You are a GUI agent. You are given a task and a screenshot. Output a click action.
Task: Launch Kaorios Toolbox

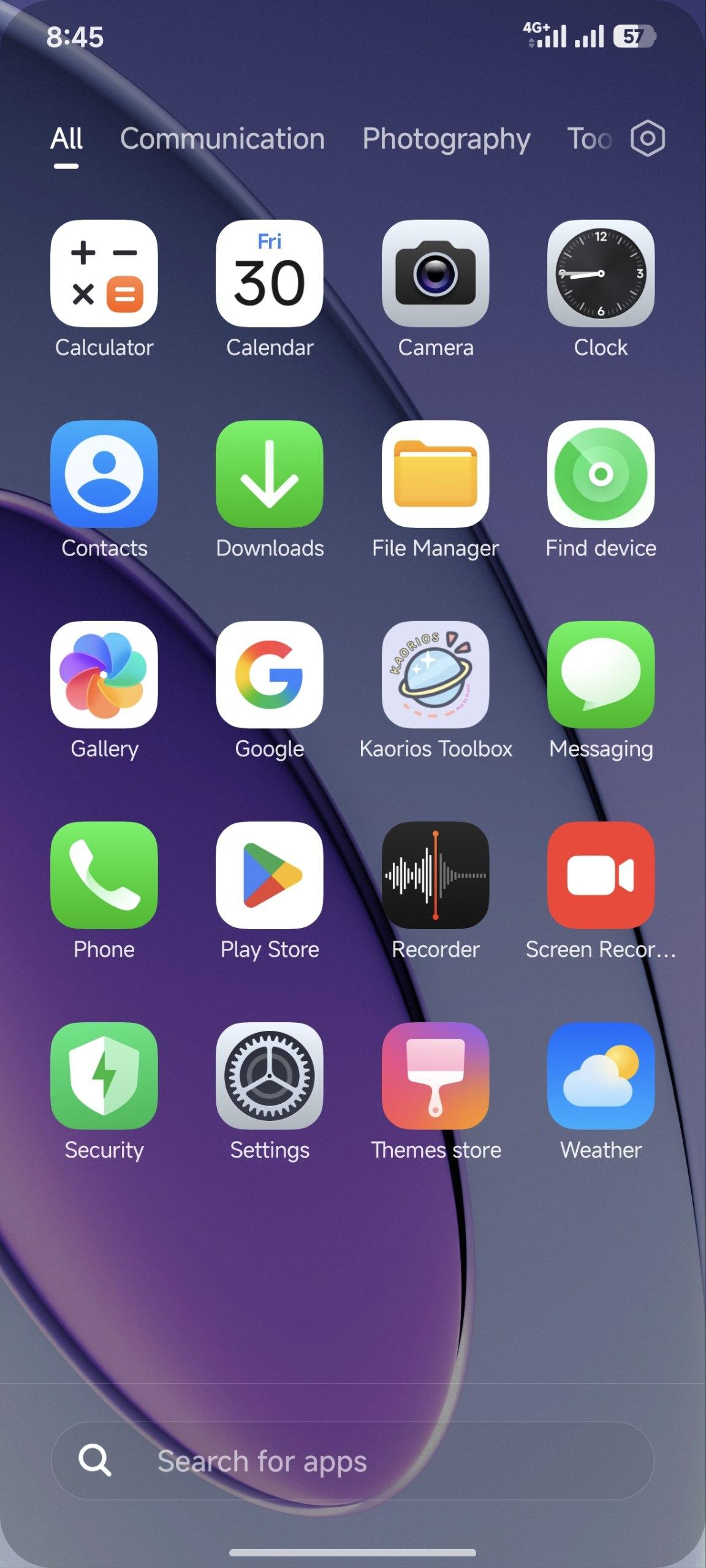point(435,674)
